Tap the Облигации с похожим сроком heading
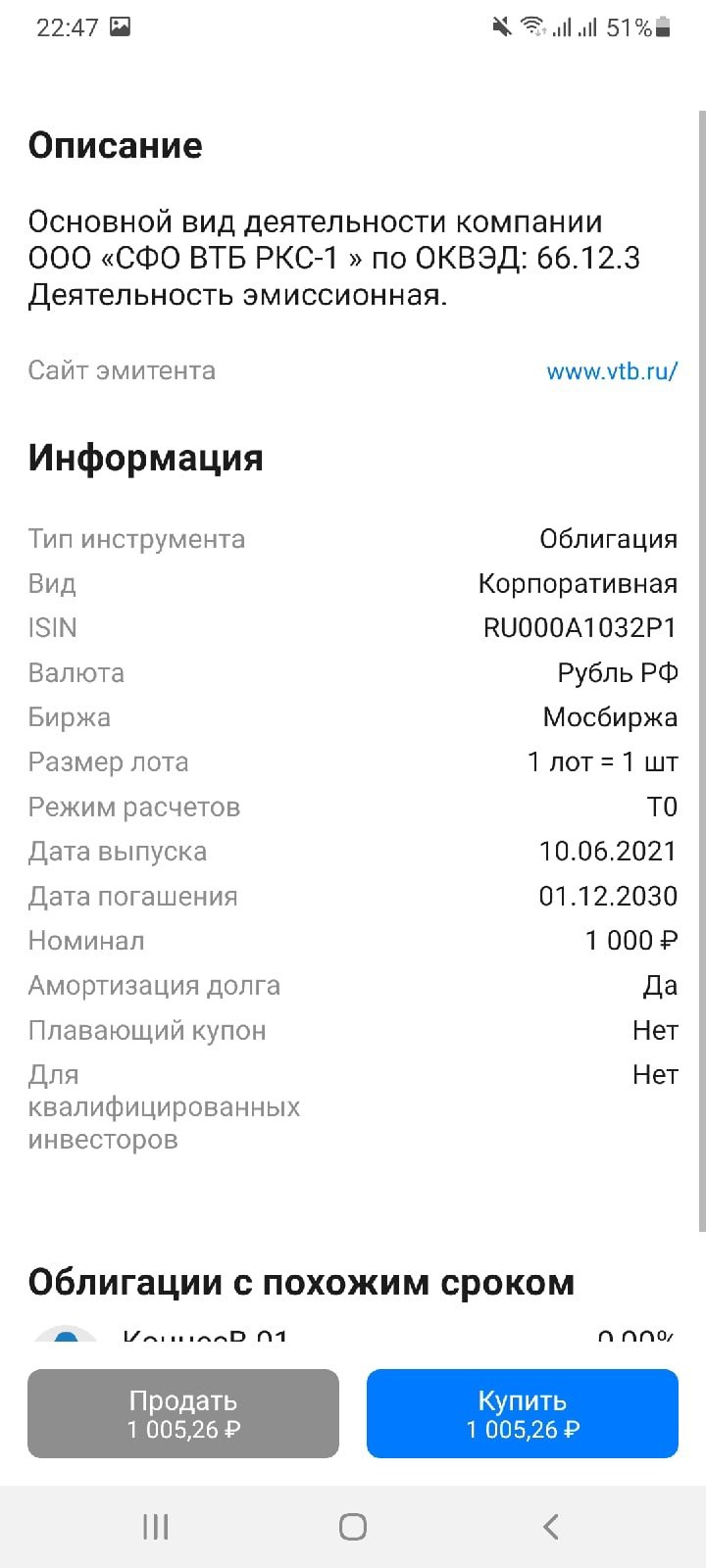Image resolution: width=706 pixels, height=1568 pixels. (x=301, y=1281)
